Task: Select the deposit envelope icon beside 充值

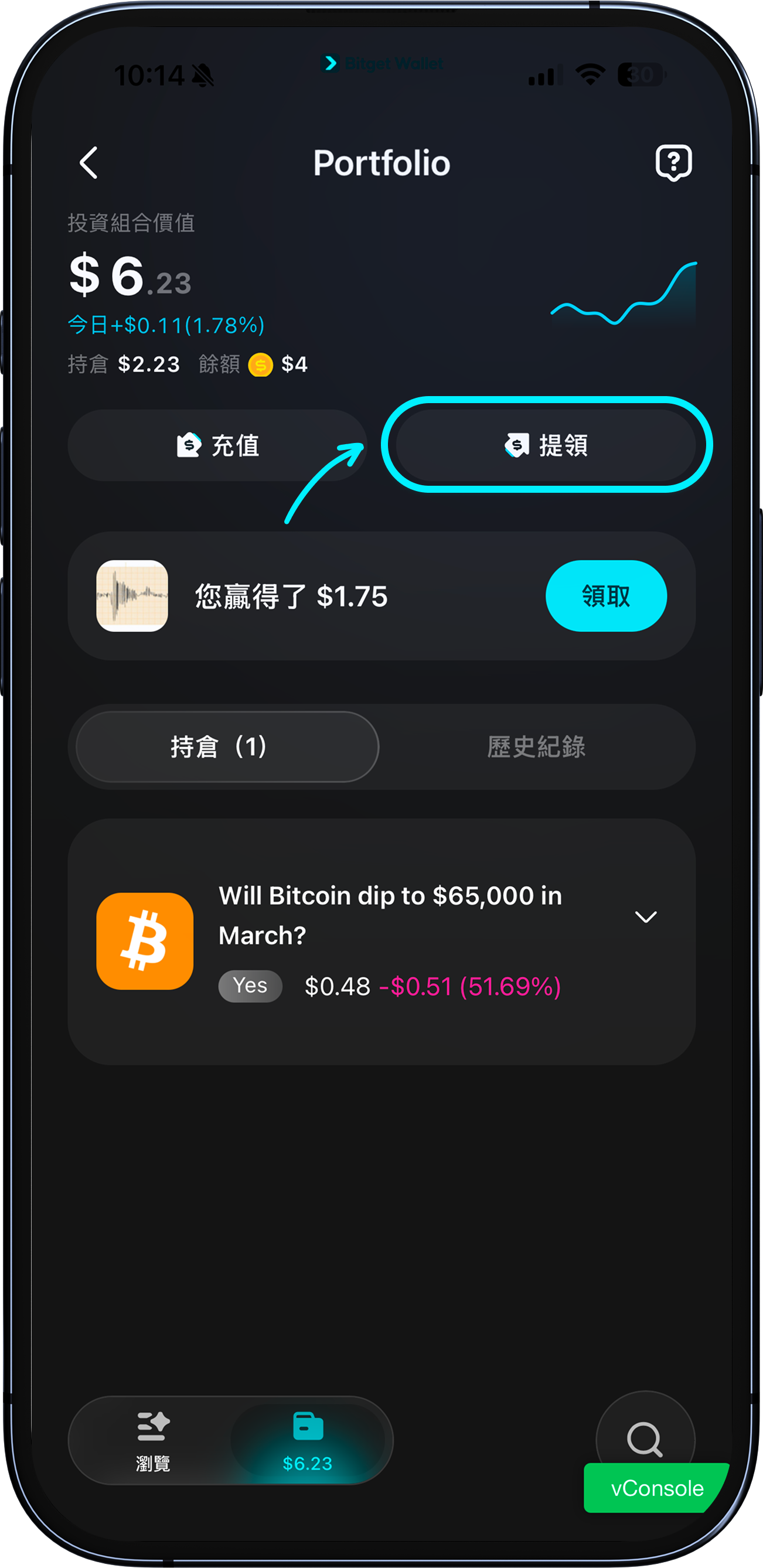Action: pos(190,445)
